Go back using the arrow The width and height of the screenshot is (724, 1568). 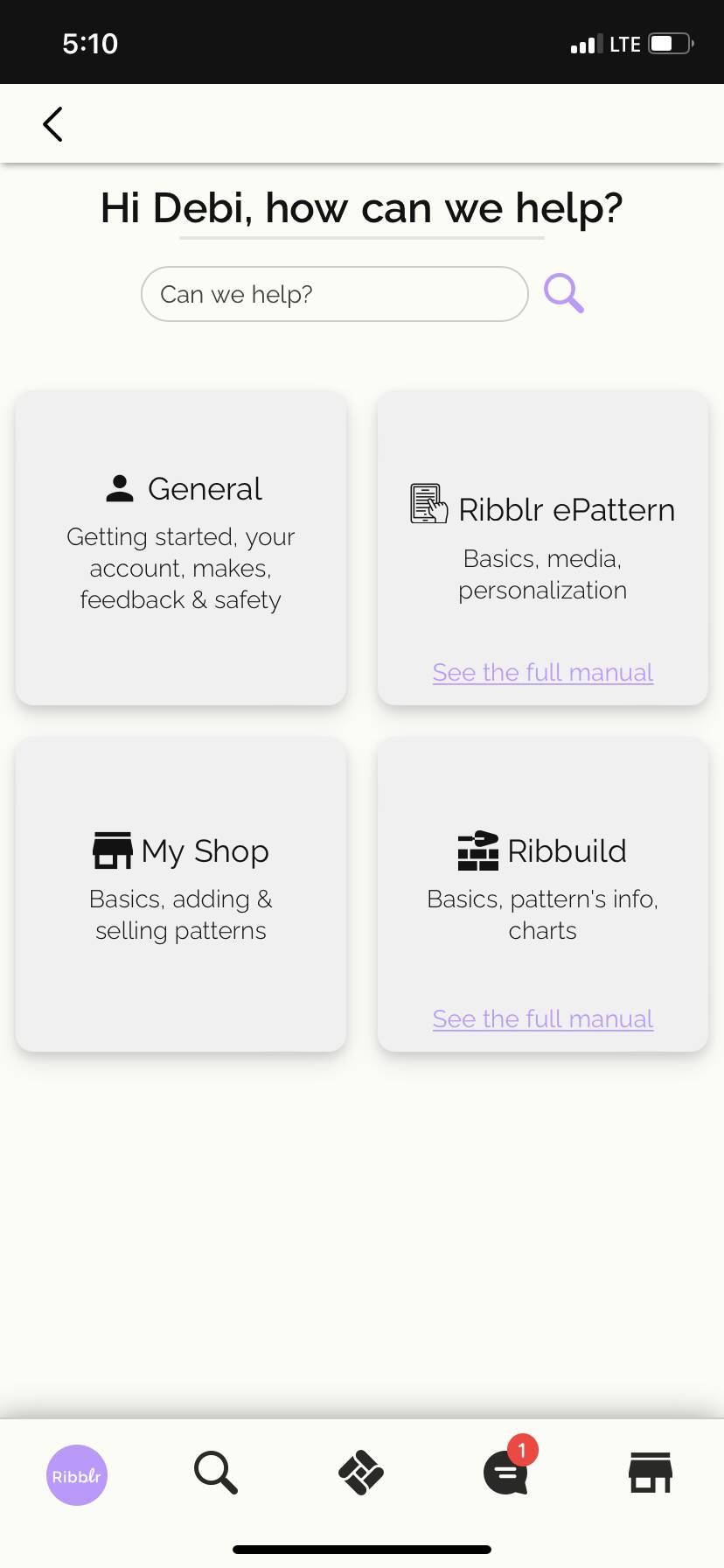pos(52,124)
